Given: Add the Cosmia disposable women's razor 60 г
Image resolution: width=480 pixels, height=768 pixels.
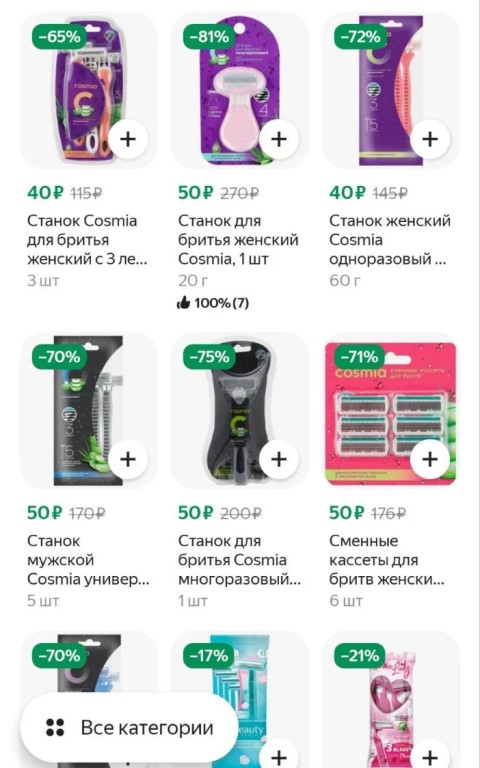Looking at the screenshot, I should pyautogui.click(x=430, y=139).
